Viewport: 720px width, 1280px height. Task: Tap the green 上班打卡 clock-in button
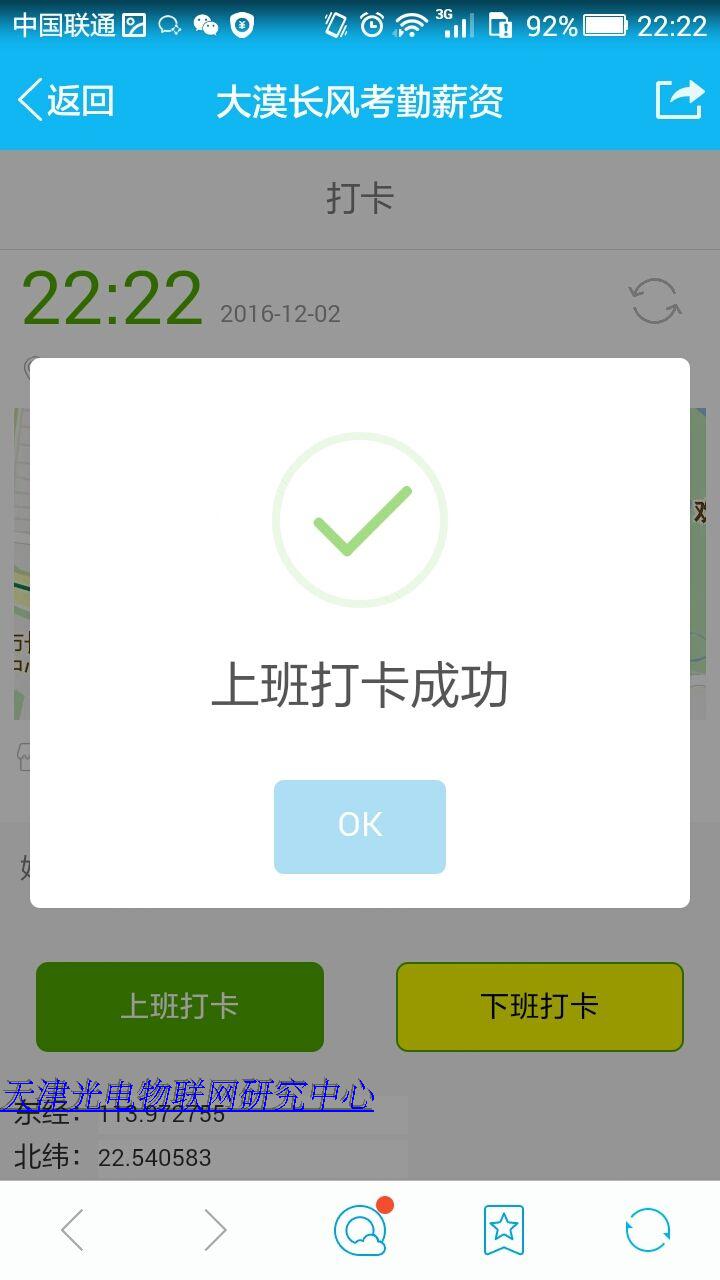point(179,1006)
